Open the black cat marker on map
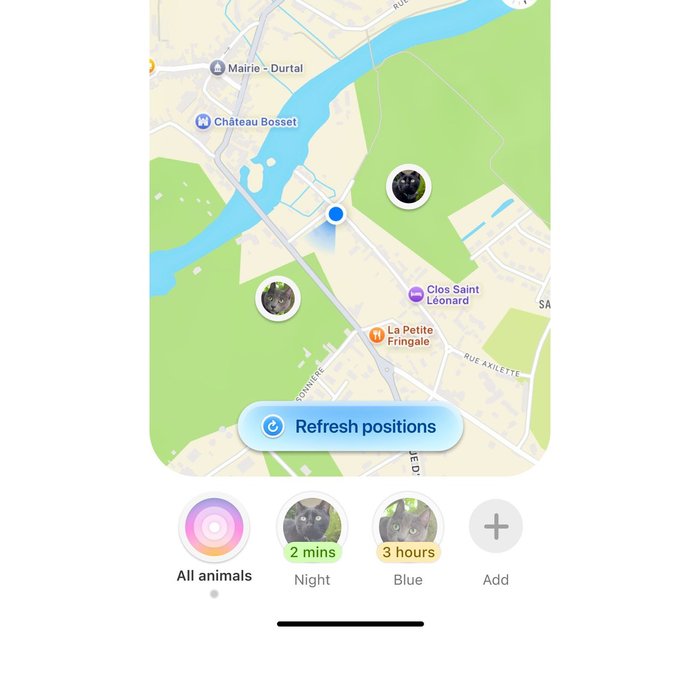The height and width of the screenshot is (700, 700). click(x=408, y=187)
